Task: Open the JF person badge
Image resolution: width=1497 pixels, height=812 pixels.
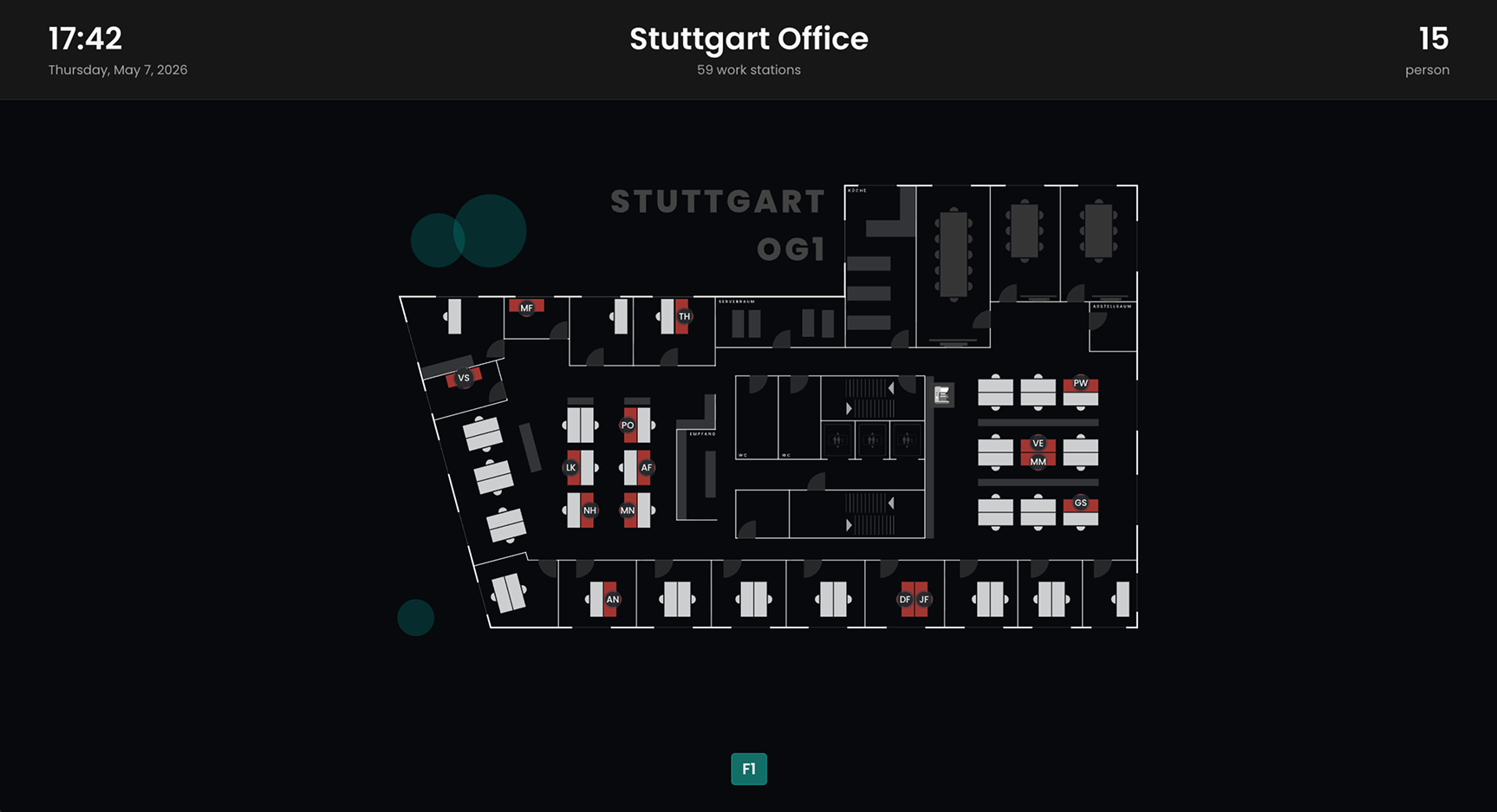Action: click(x=924, y=600)
